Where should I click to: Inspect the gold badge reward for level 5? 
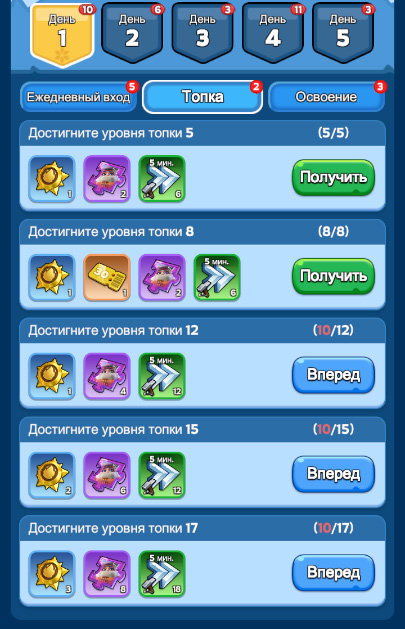tap(52, 179)
